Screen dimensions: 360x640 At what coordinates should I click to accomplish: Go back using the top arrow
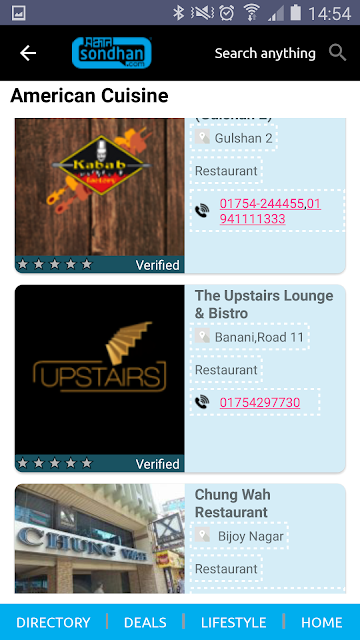(28, 53)
